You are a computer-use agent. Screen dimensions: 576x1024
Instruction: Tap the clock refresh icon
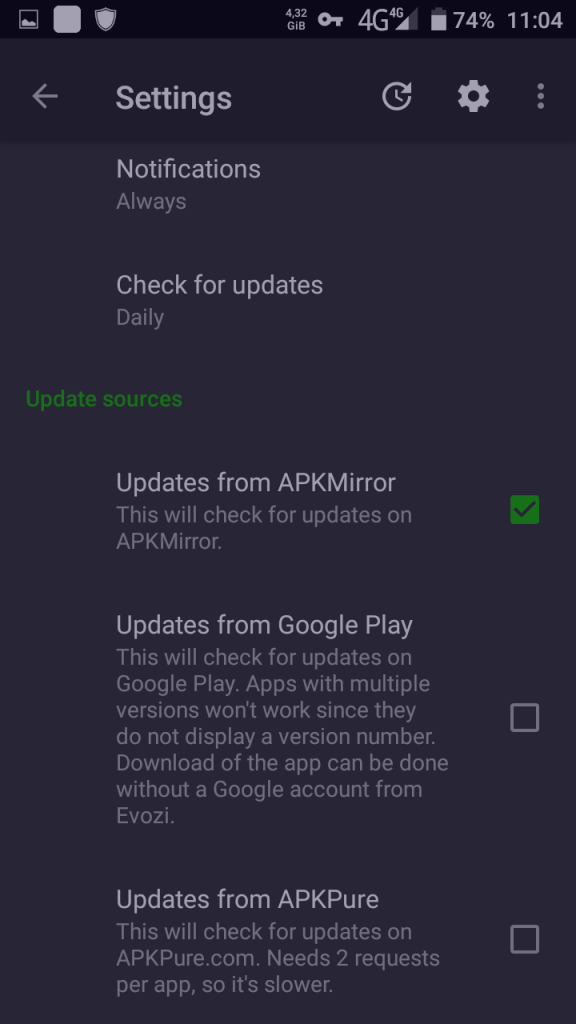coord(397,97)
